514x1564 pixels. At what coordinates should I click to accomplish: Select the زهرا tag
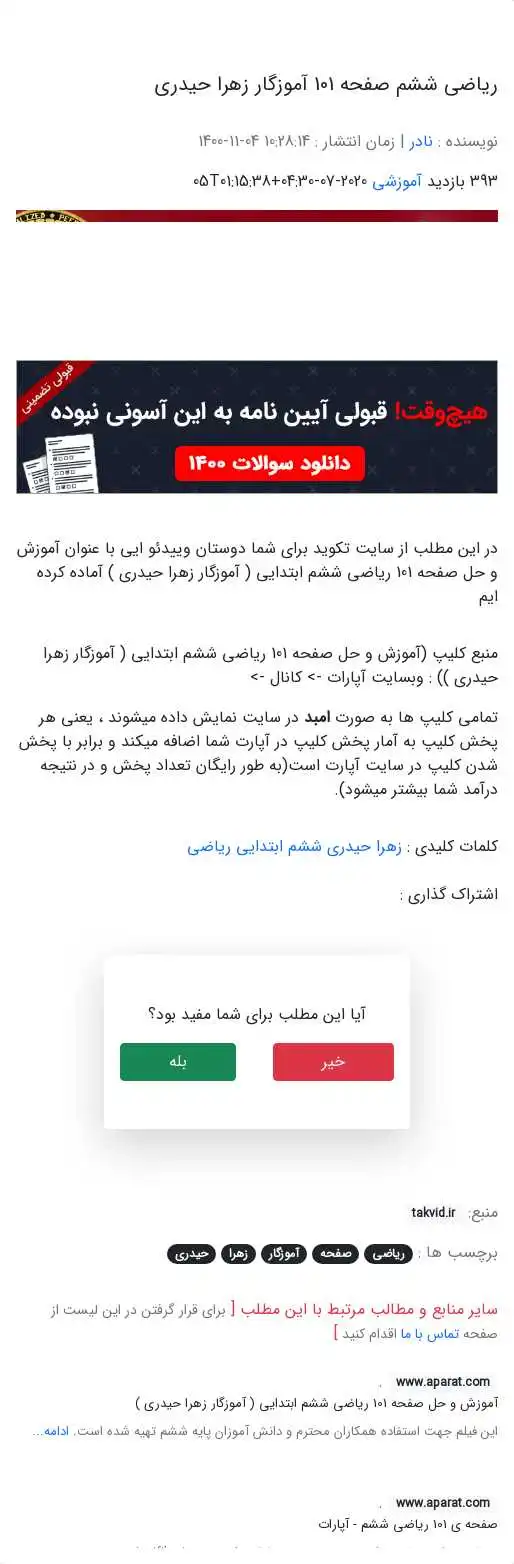click(x=238, y=1253)
